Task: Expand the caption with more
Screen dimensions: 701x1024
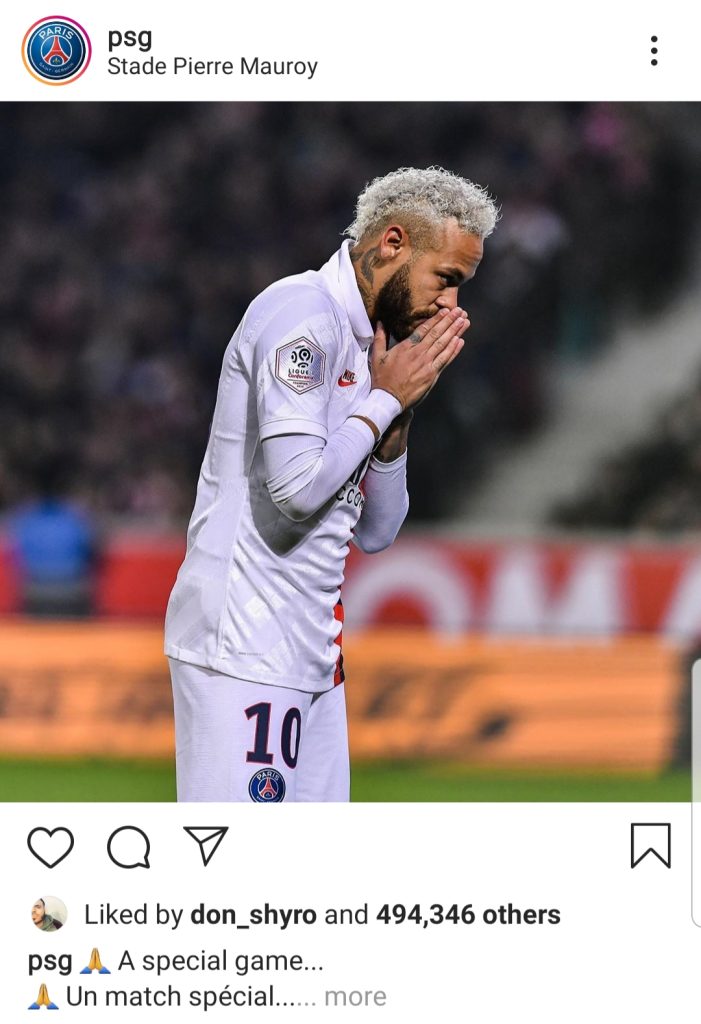Action: [354, 996]
